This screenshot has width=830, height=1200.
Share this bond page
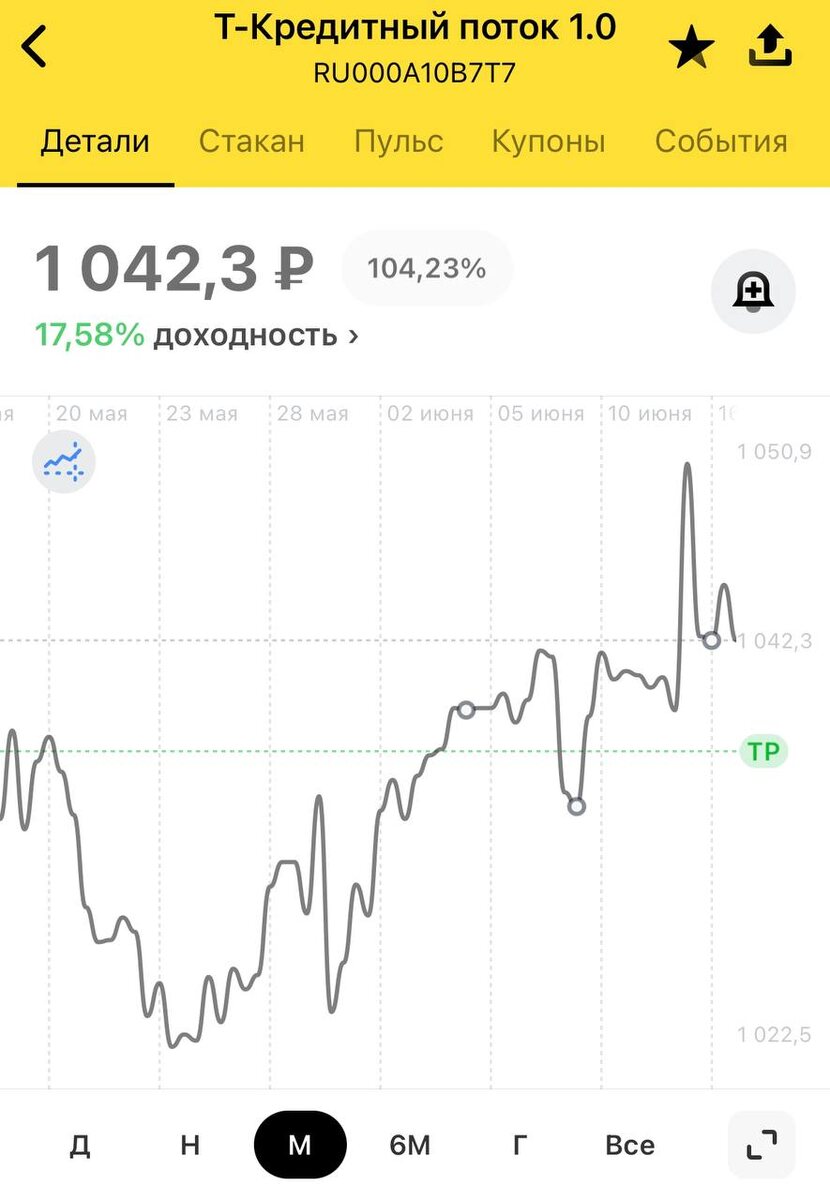(770, 47)
